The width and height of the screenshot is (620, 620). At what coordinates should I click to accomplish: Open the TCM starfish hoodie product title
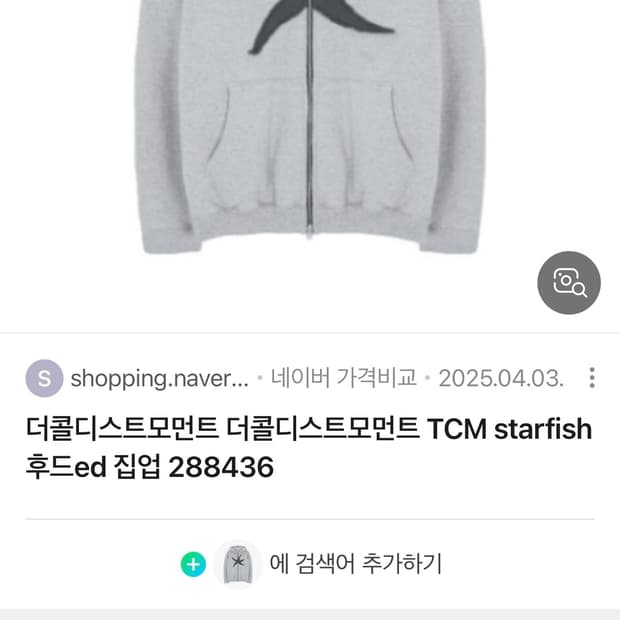pyautogui.click(x=309, y=448)
